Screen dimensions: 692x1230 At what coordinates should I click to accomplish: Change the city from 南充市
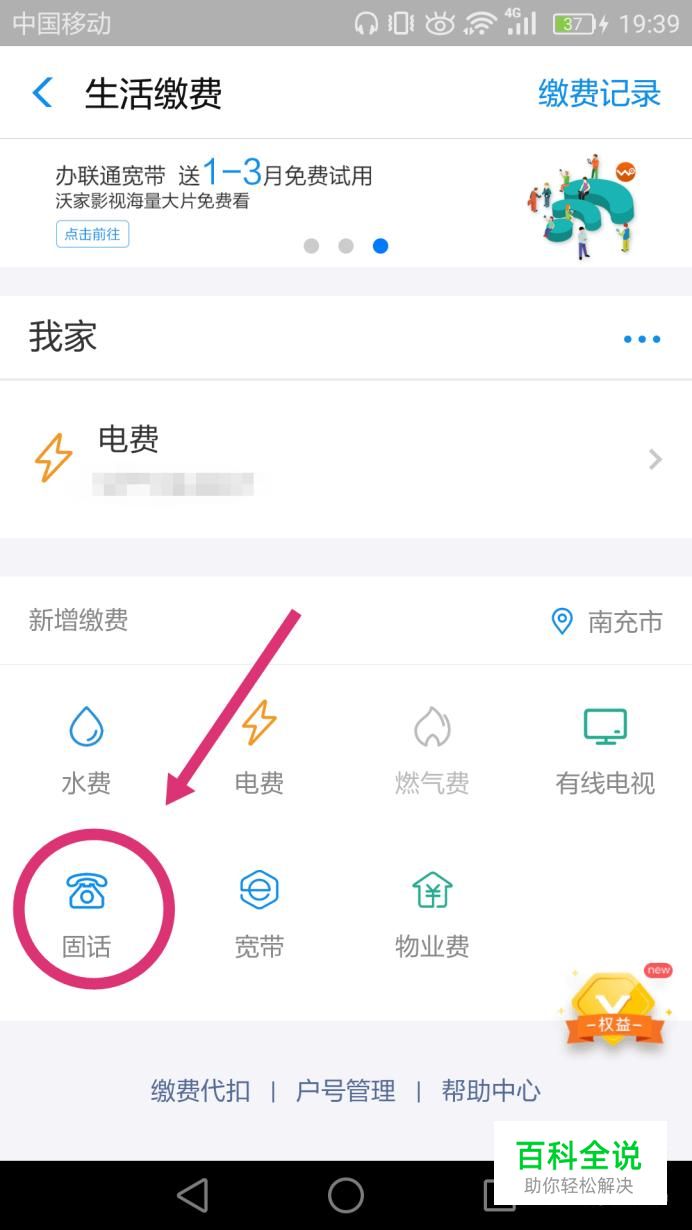[607, 621]
